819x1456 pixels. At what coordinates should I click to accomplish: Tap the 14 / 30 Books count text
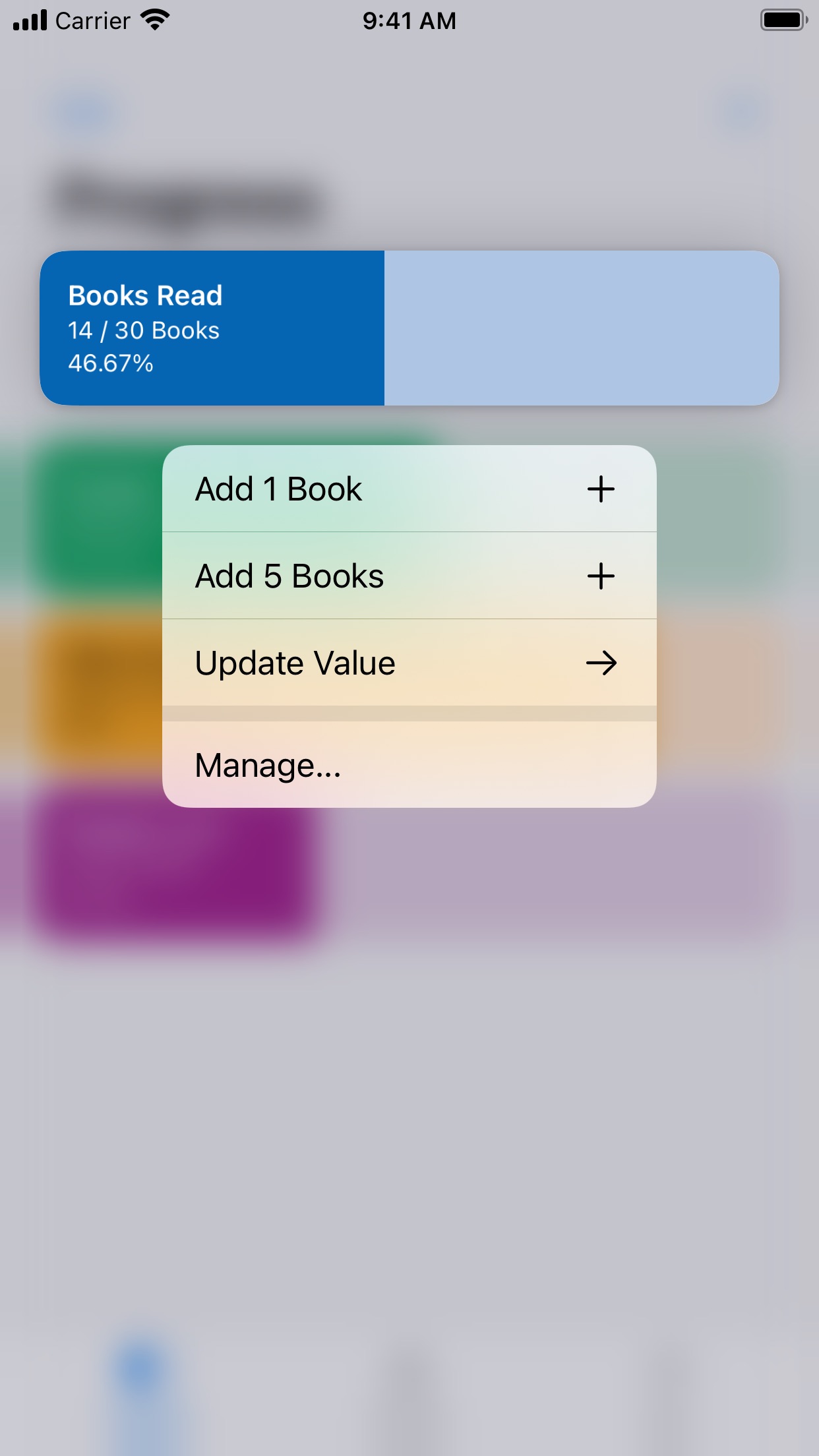[x=144, y=330]
